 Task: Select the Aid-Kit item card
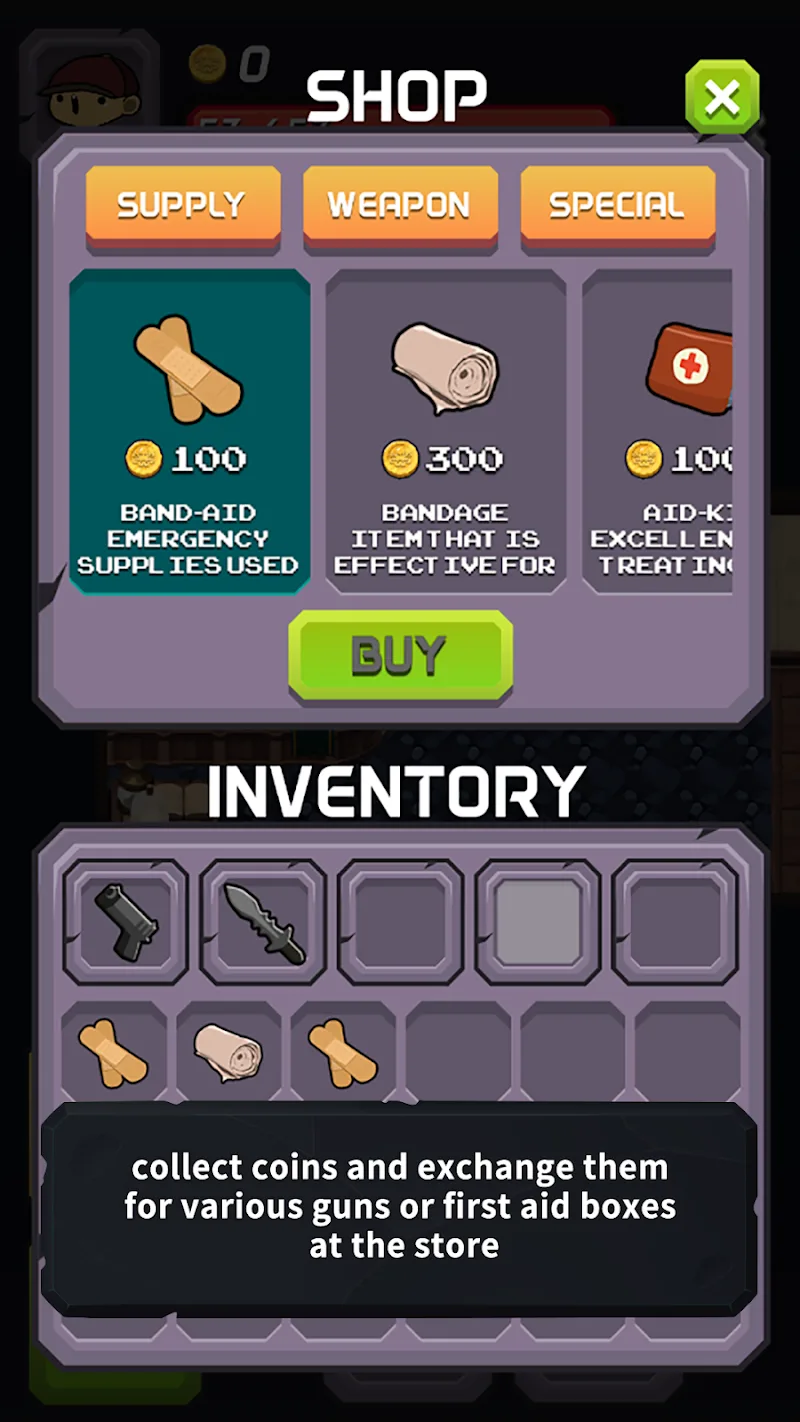tap(660, 432)
